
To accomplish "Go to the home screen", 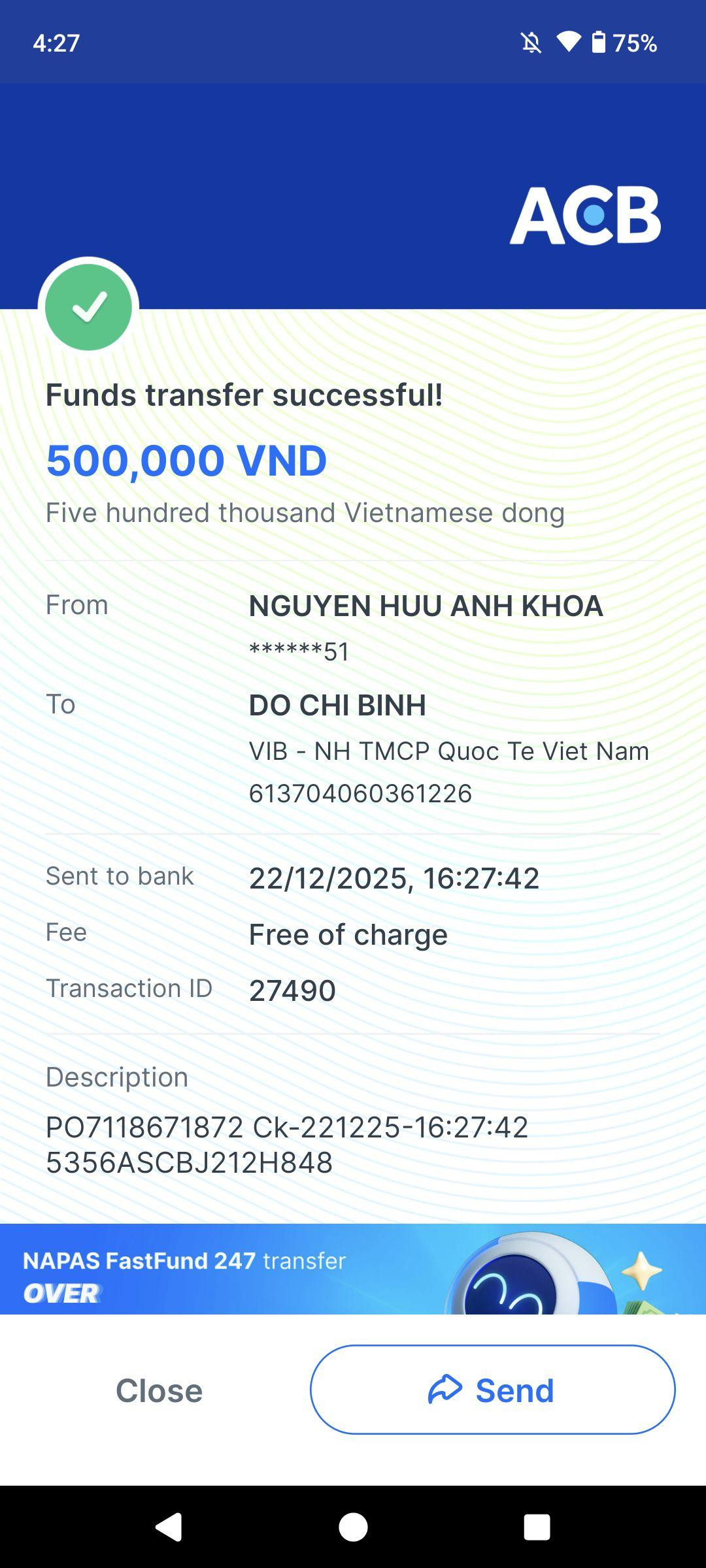I will point(353,1527).
